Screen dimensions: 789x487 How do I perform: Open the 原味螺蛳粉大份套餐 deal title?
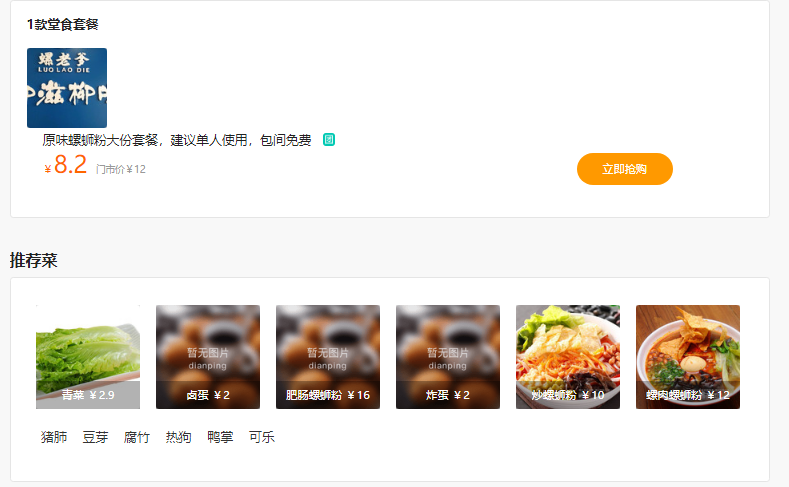pos(176,140)
